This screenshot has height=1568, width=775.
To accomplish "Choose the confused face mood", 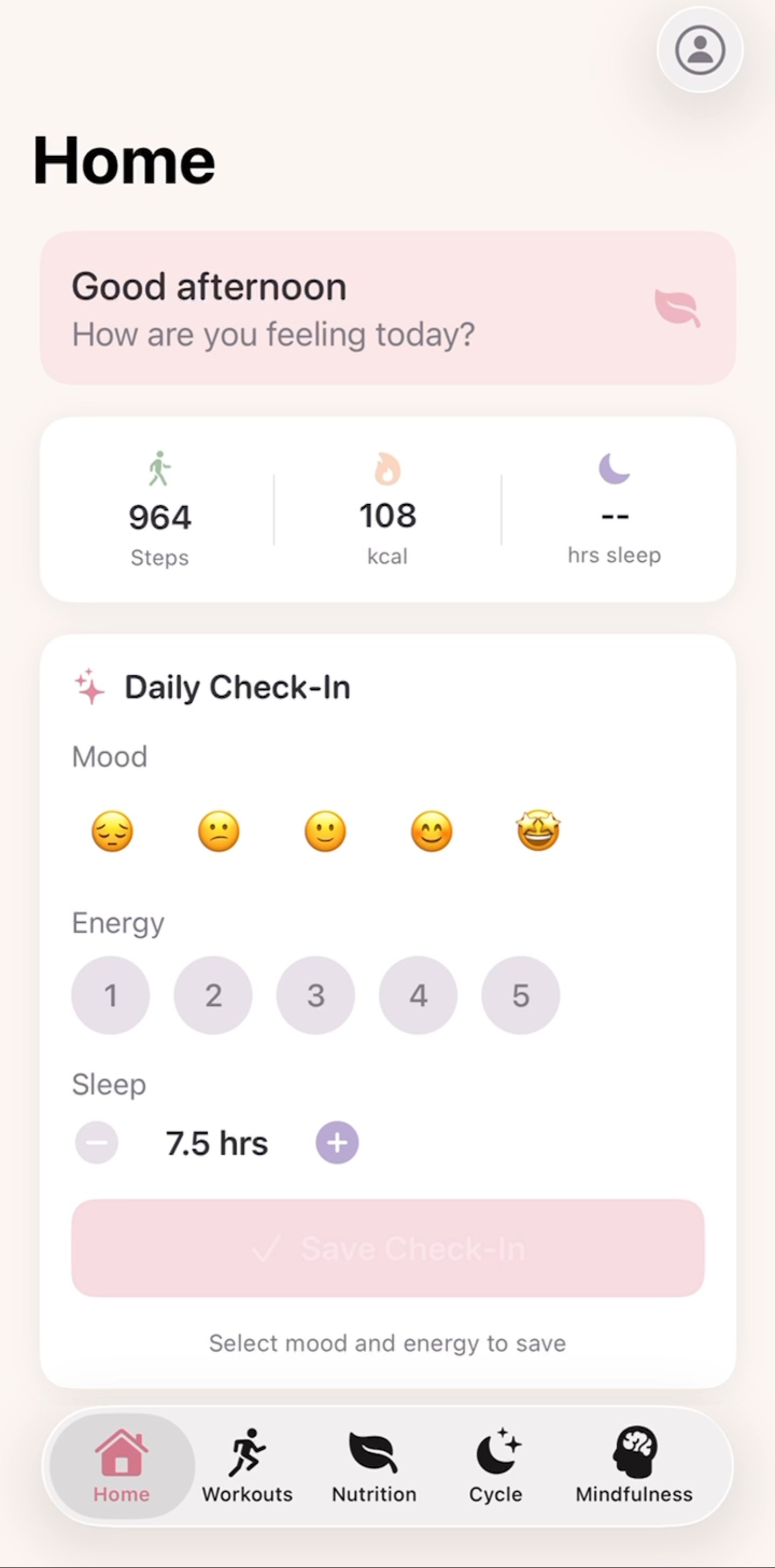I will 219,831.
